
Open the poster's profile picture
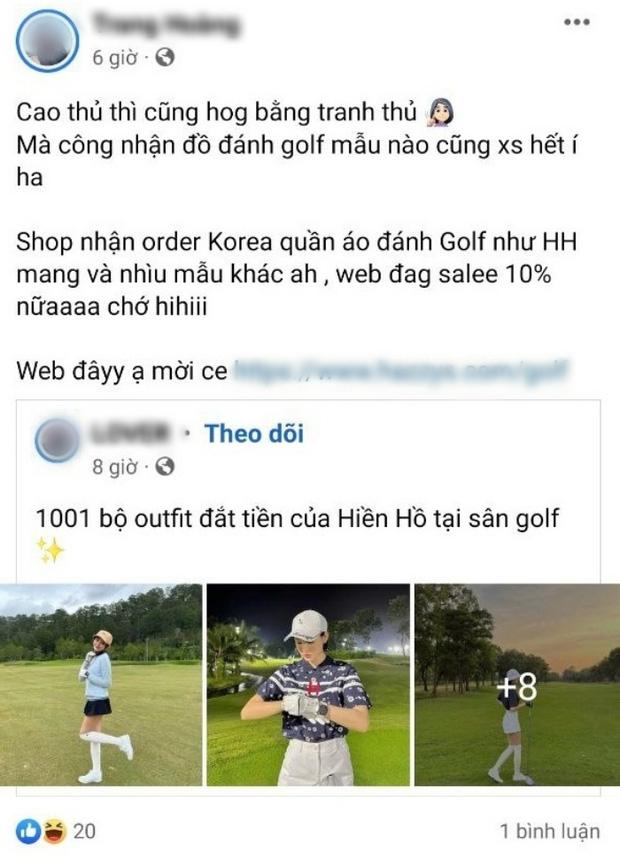[x=49, y=40]
